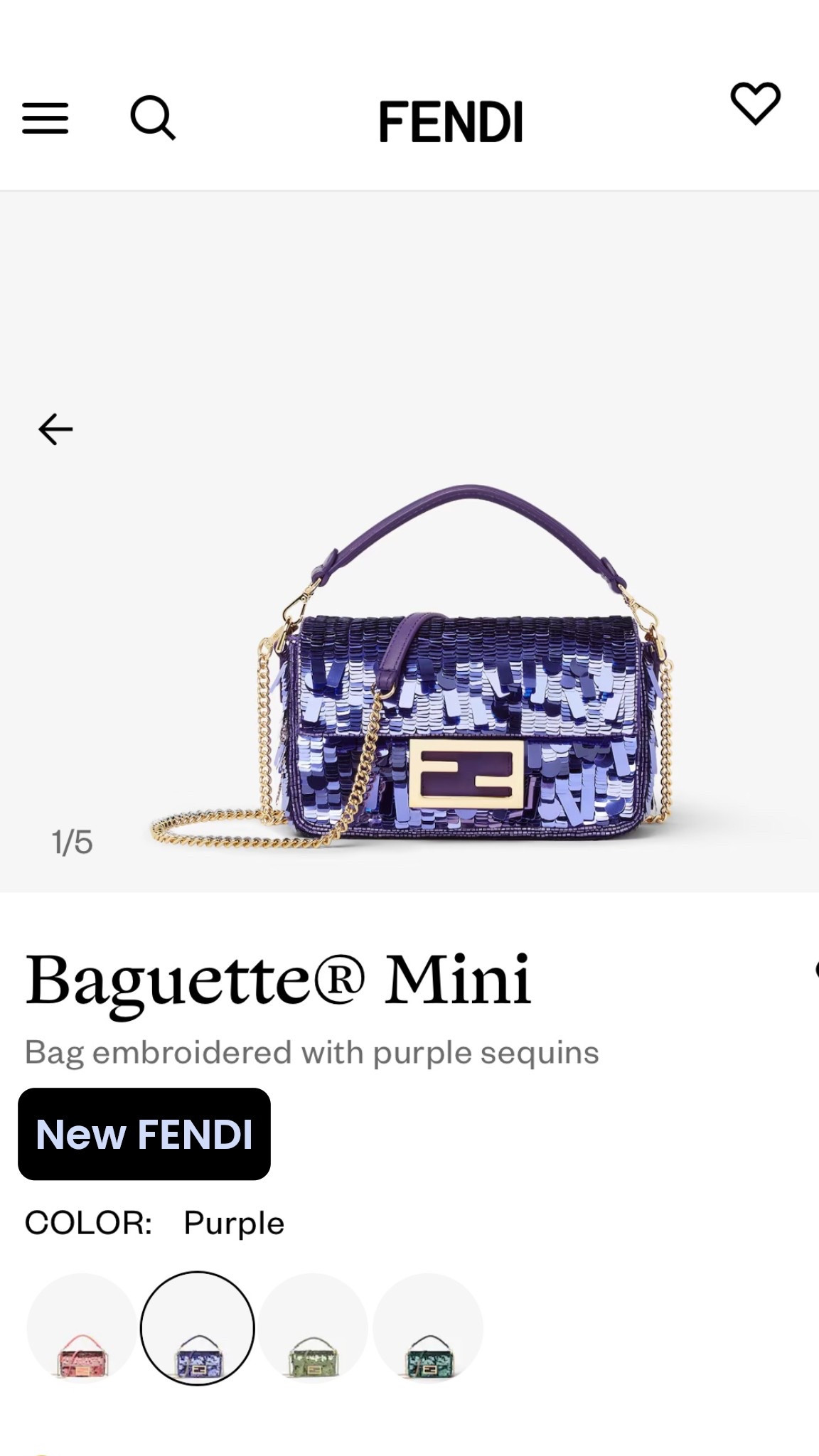Image resolution: width=819 pixels, height=1456 pixels.
Task: Go back with the arrow
Action: (x=55, y=429)
